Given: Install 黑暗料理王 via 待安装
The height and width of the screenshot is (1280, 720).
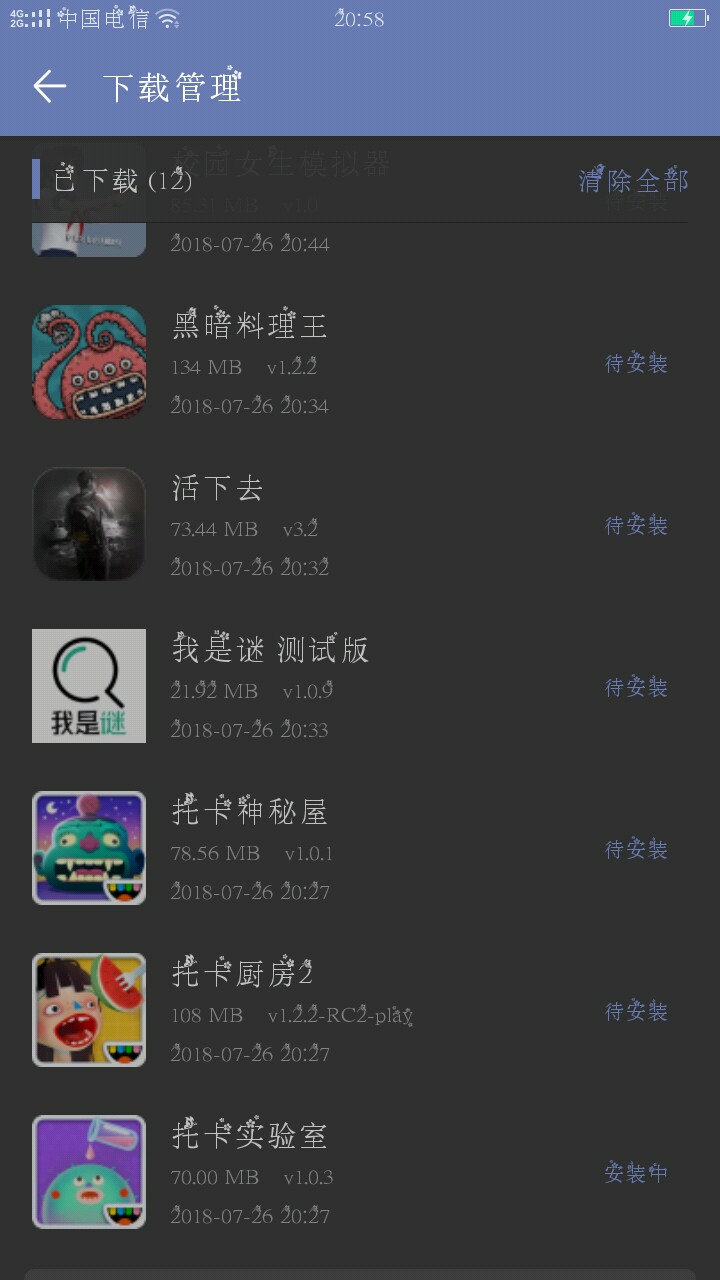Looking at the screenshot, I should [636, 364].
